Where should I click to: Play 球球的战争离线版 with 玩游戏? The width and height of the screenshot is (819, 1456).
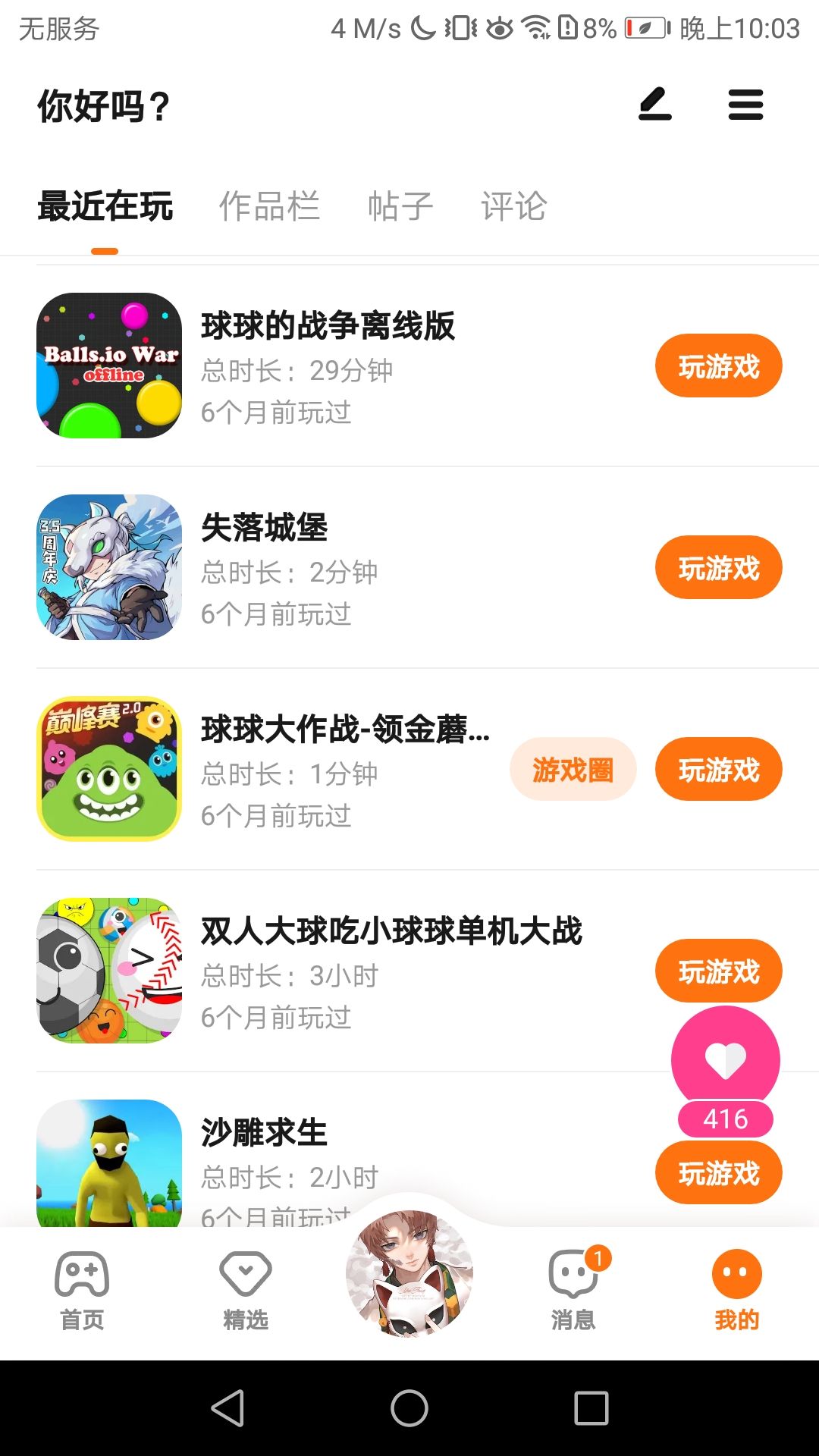[718, 366]
